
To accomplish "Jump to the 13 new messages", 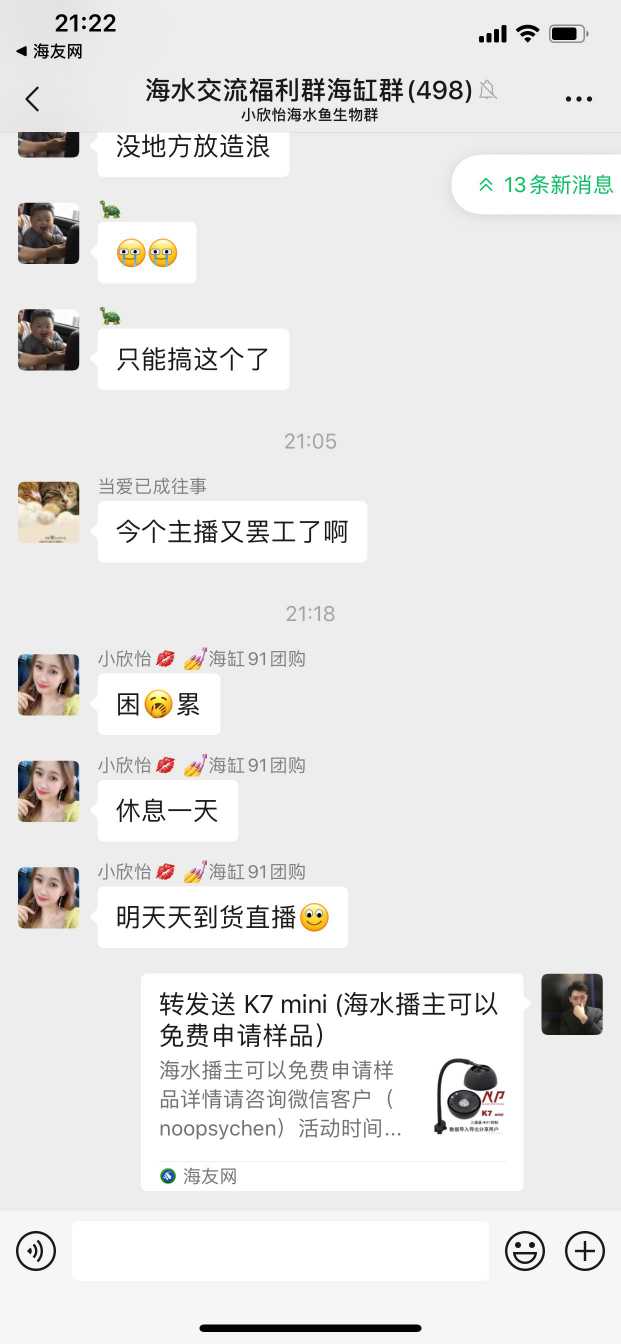I will point(546,185).
